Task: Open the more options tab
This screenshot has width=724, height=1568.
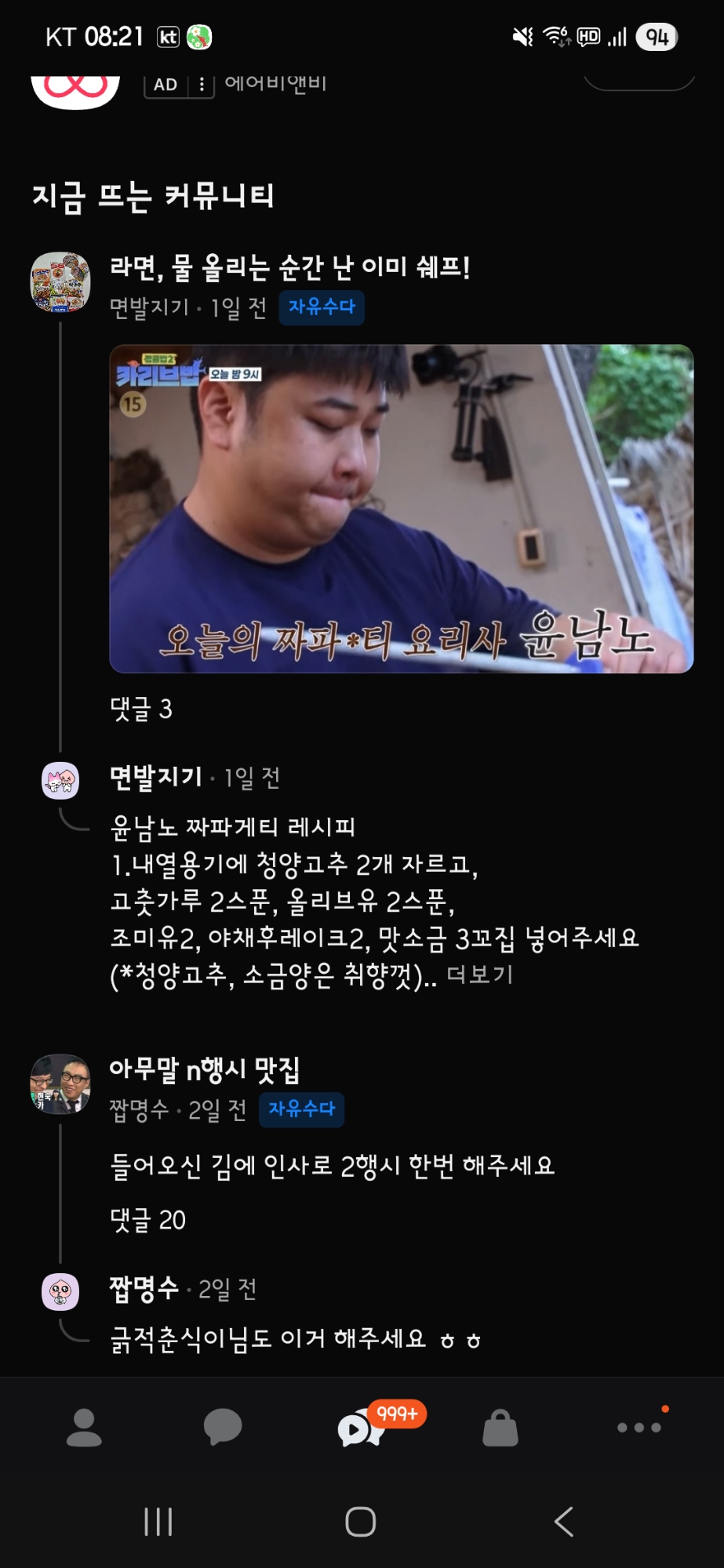Action: pyautogui.click(x=639, y=1428)
